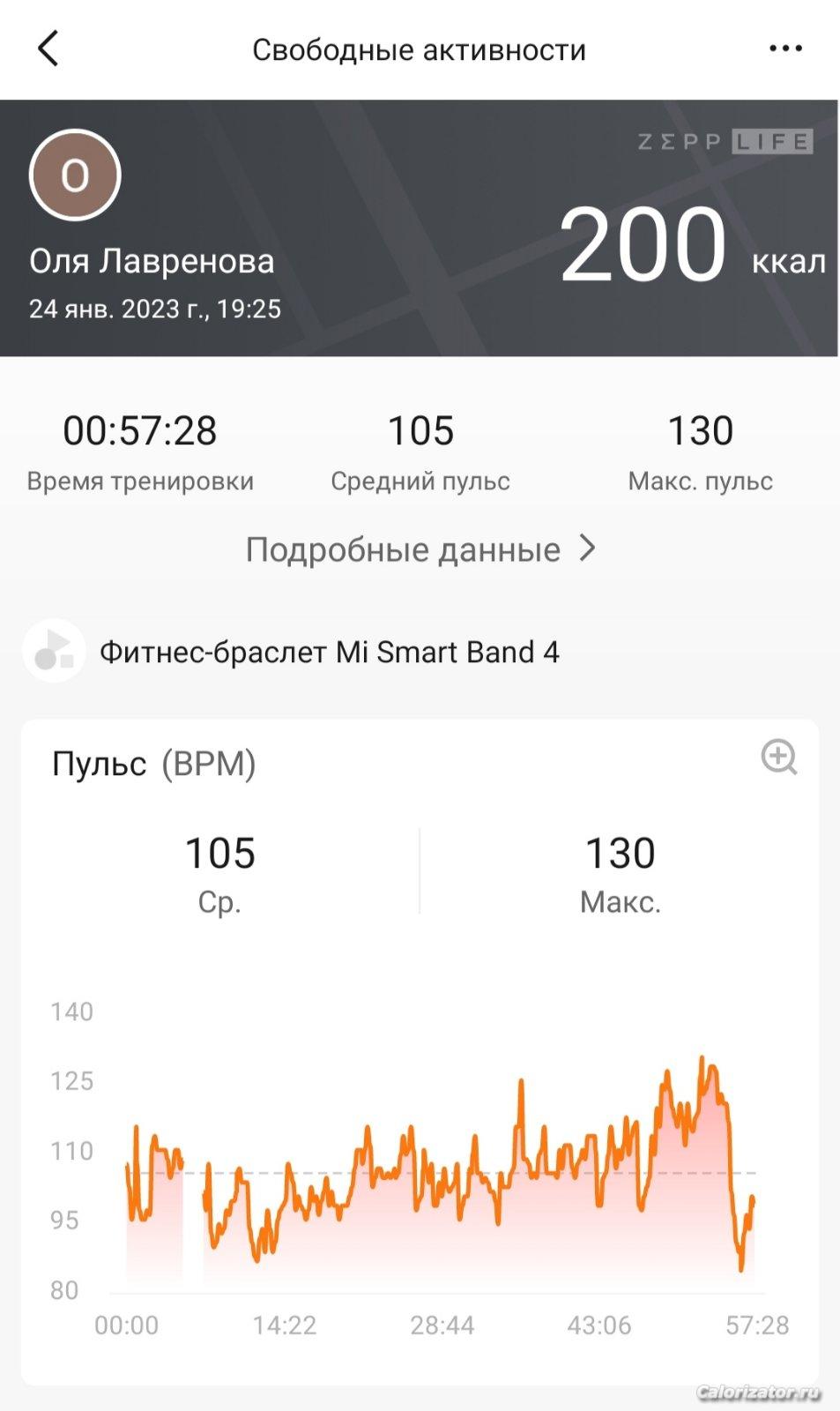This screenshot has height=1411, width=840.
Task: Open the three-dot overflow menu
Action: (784, 49)
